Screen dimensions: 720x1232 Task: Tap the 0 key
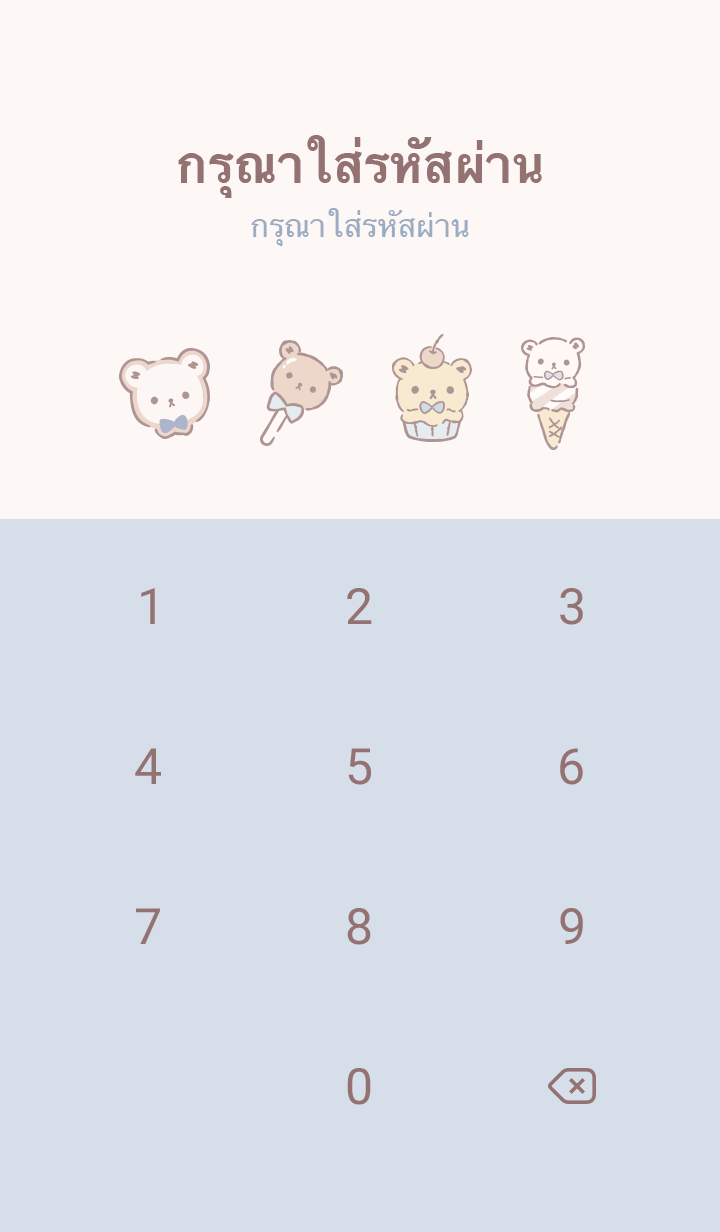(359, 1087)
